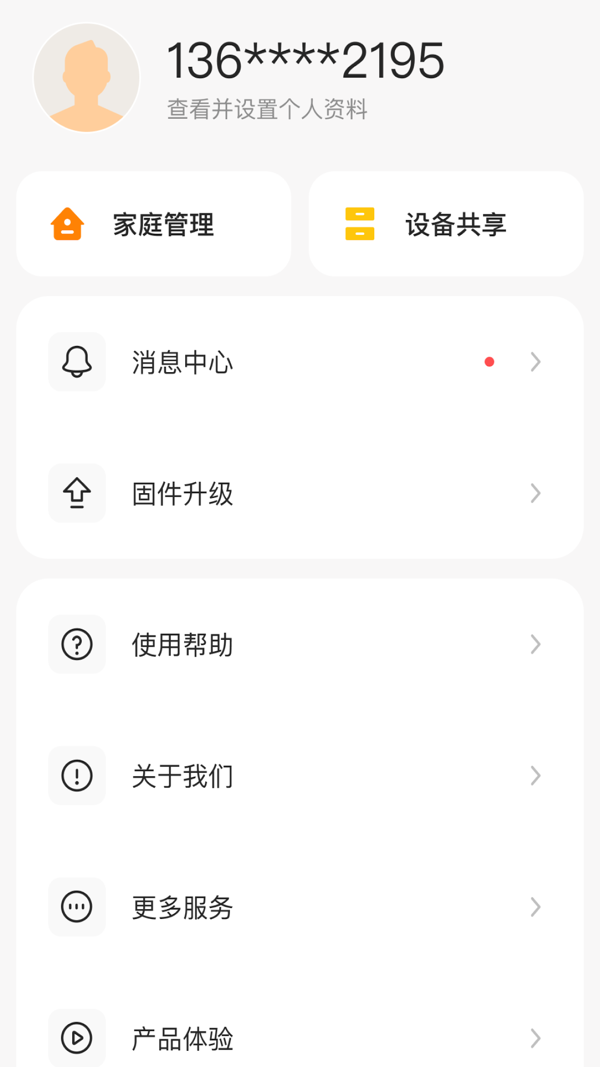View 关于我们
Viewport: 600px width, 1067px height.
300,776
